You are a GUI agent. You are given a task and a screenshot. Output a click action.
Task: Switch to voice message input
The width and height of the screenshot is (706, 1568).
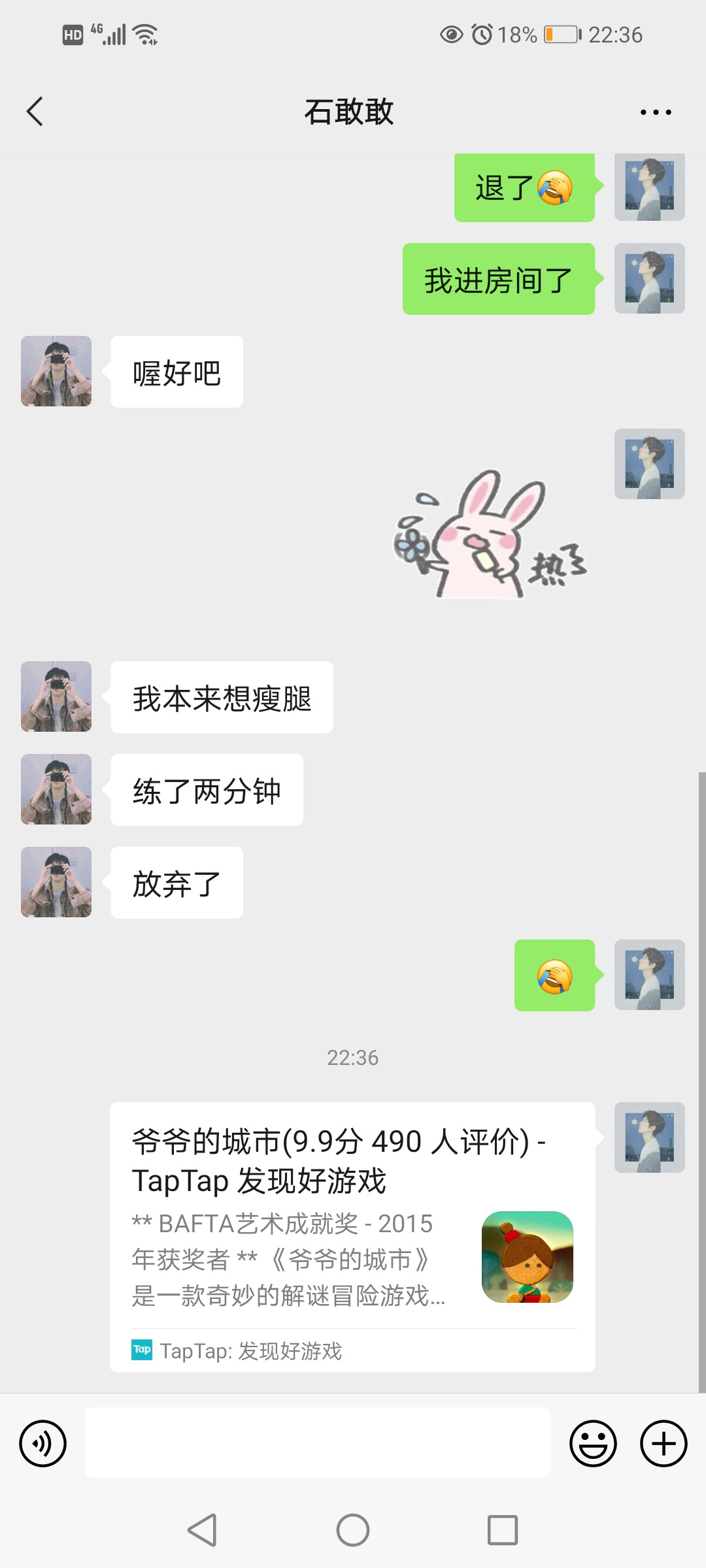[x=42, y=1443]
